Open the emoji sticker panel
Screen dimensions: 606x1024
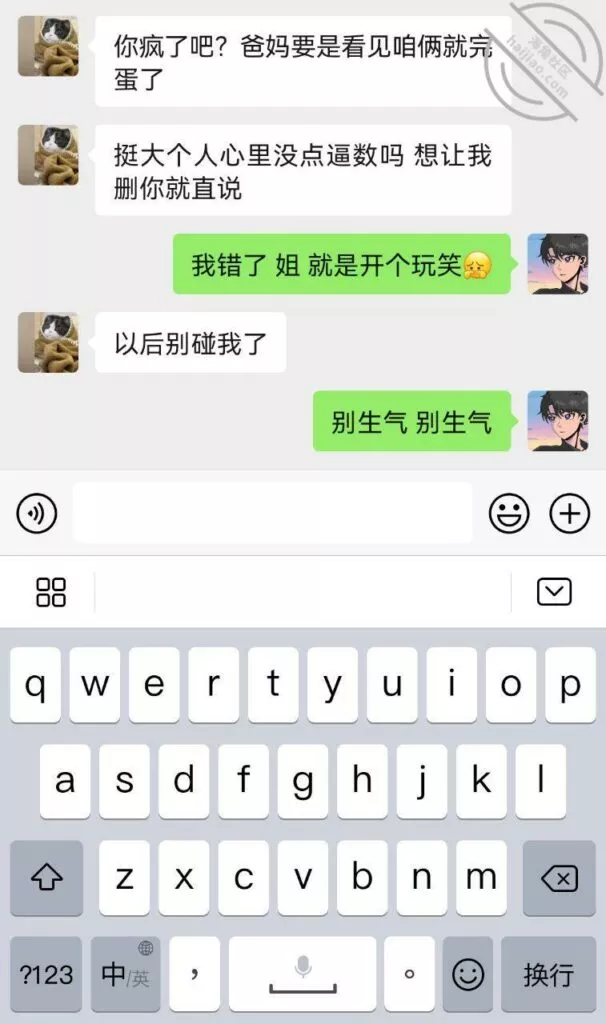click(509, 514)
